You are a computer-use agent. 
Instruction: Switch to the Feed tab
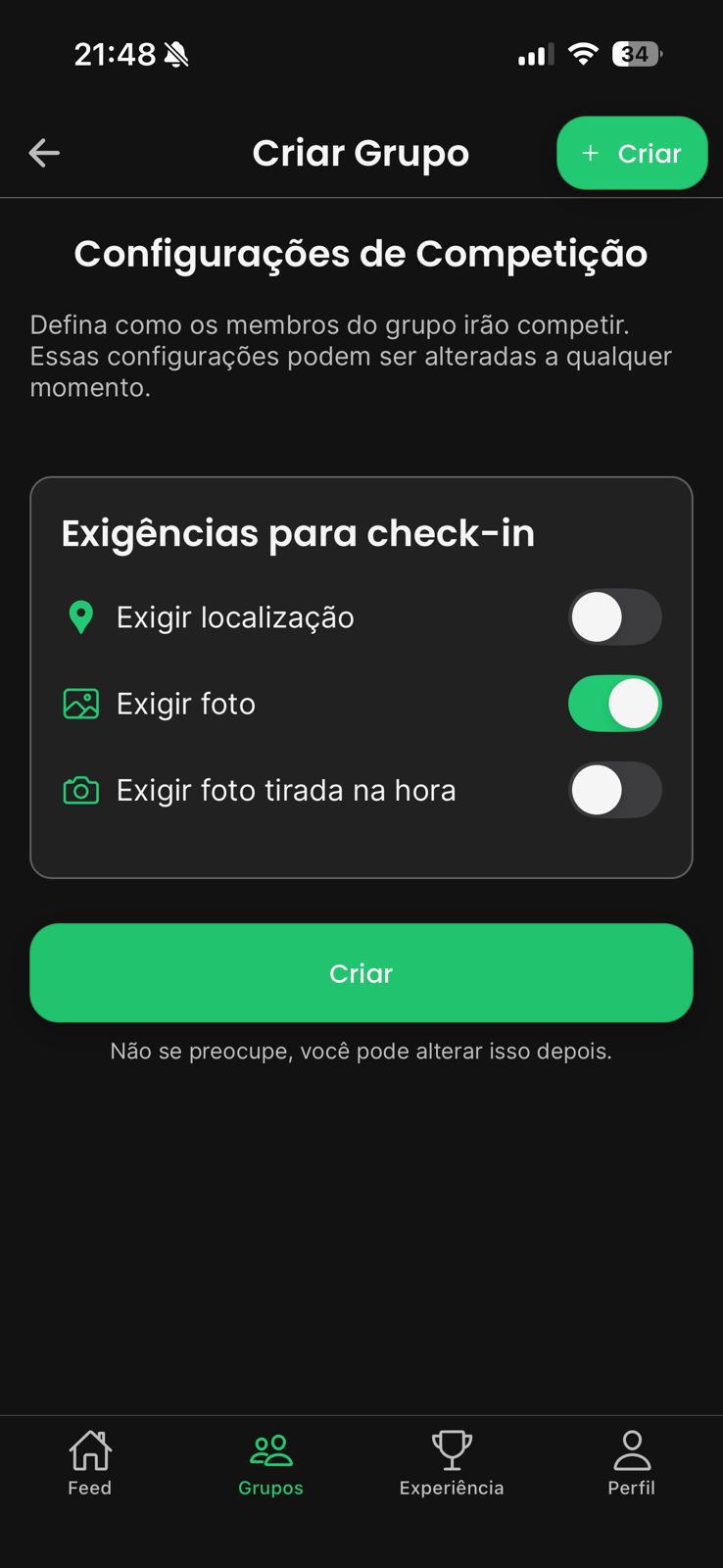pyautogui.click(x=90, y=1463)
